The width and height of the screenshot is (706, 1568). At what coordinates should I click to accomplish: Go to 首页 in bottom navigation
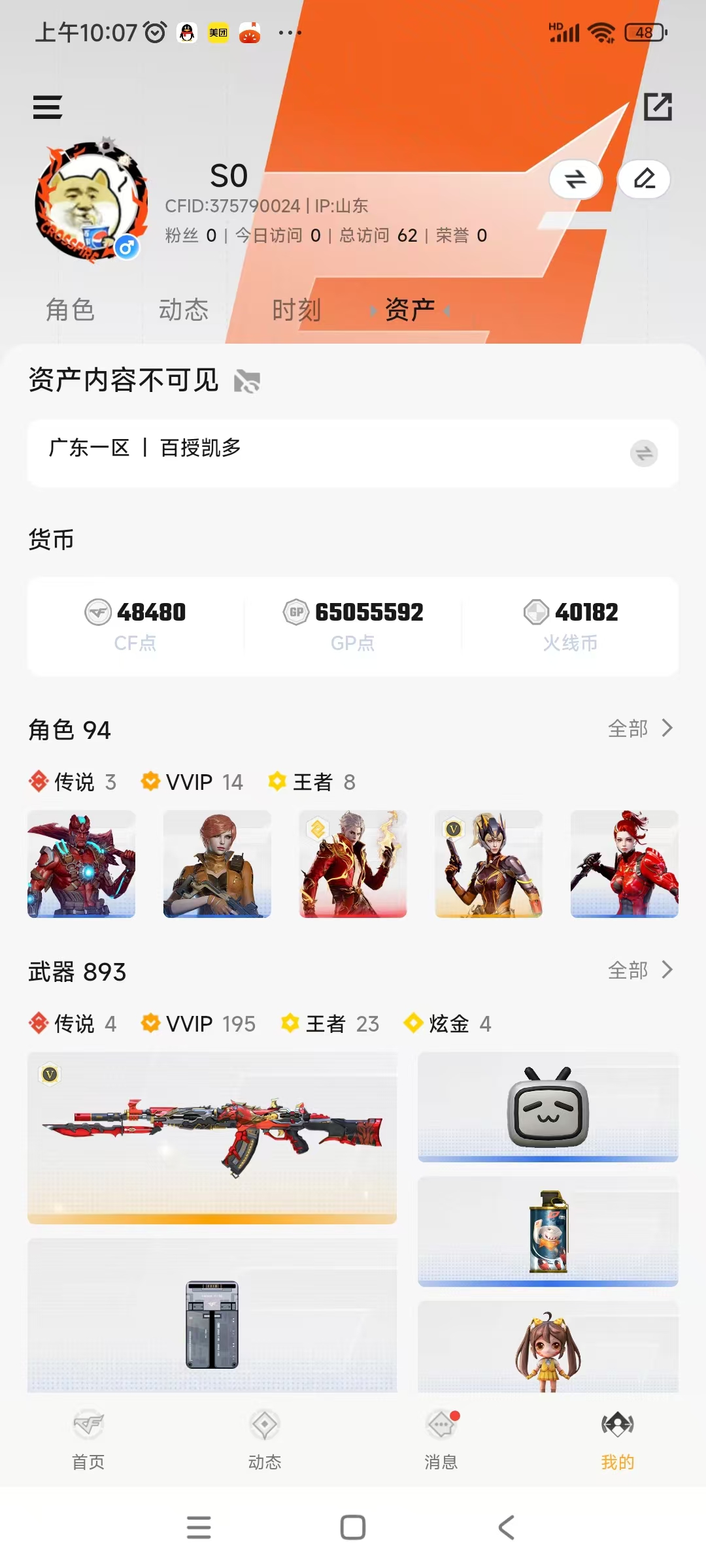pyautogui.click(x=88, y=1440)
